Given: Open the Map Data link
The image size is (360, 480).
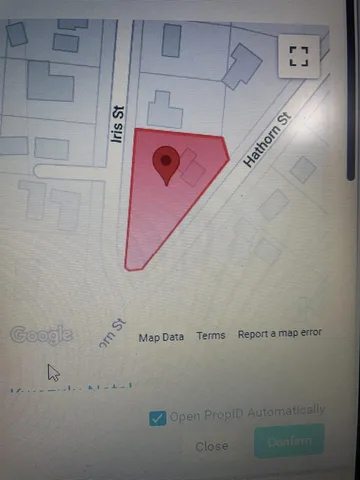Looking at the screenshot, I should click(x=161, y=337).
